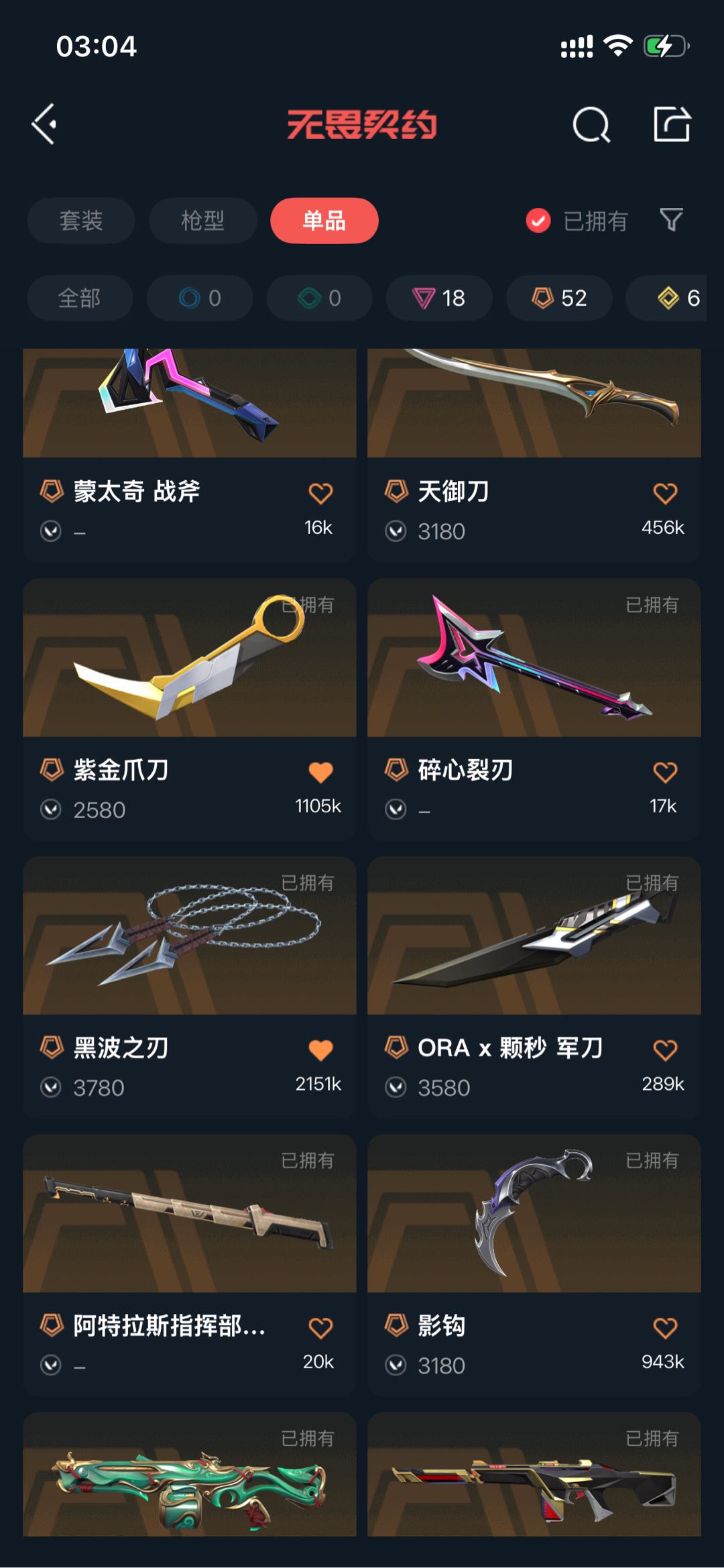Uncheck the 已拥有 filter checkbox
Screen dimensions: 724x1568
tap(538, 220)
